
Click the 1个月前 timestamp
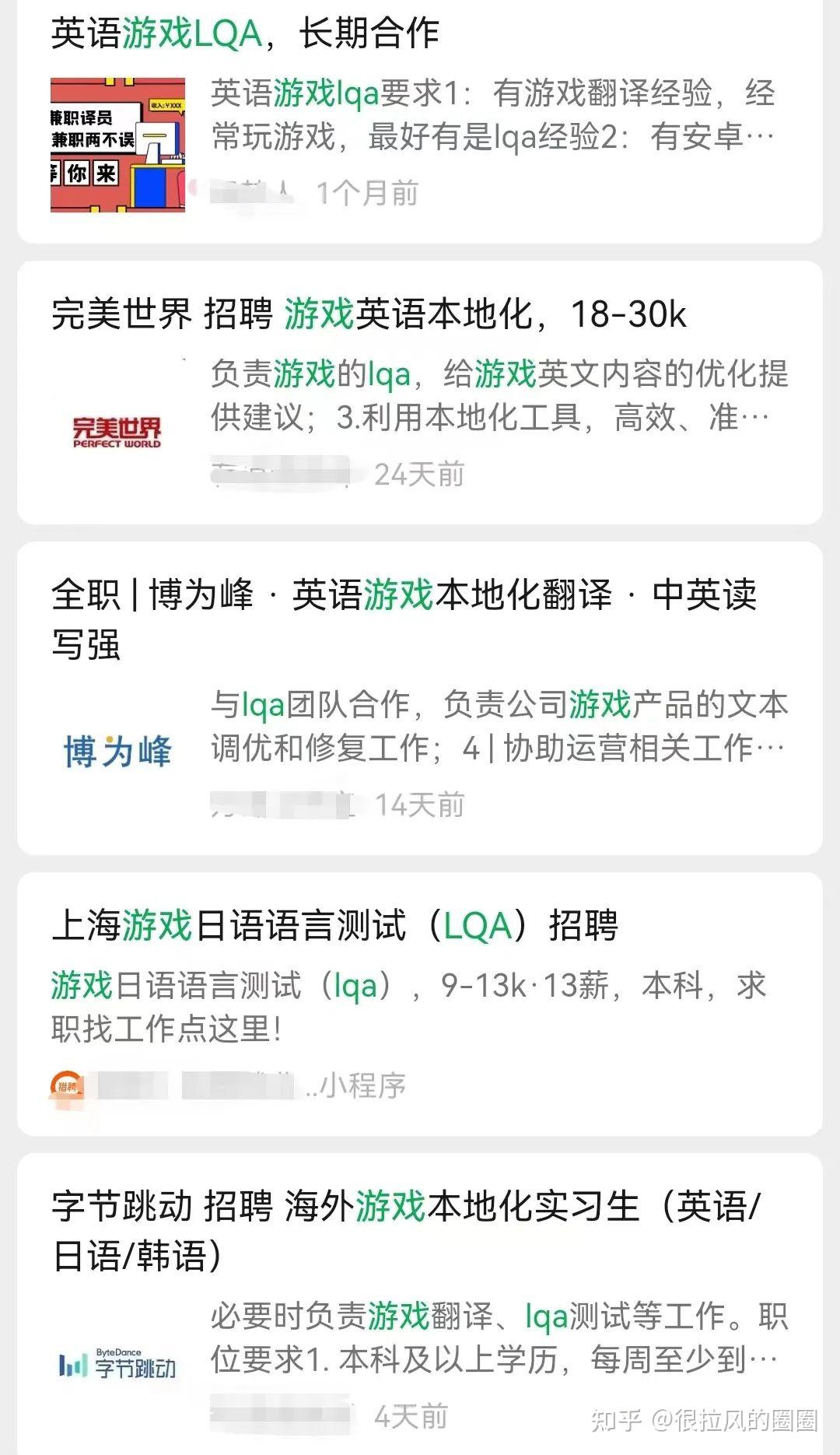[x=366, y=189]
